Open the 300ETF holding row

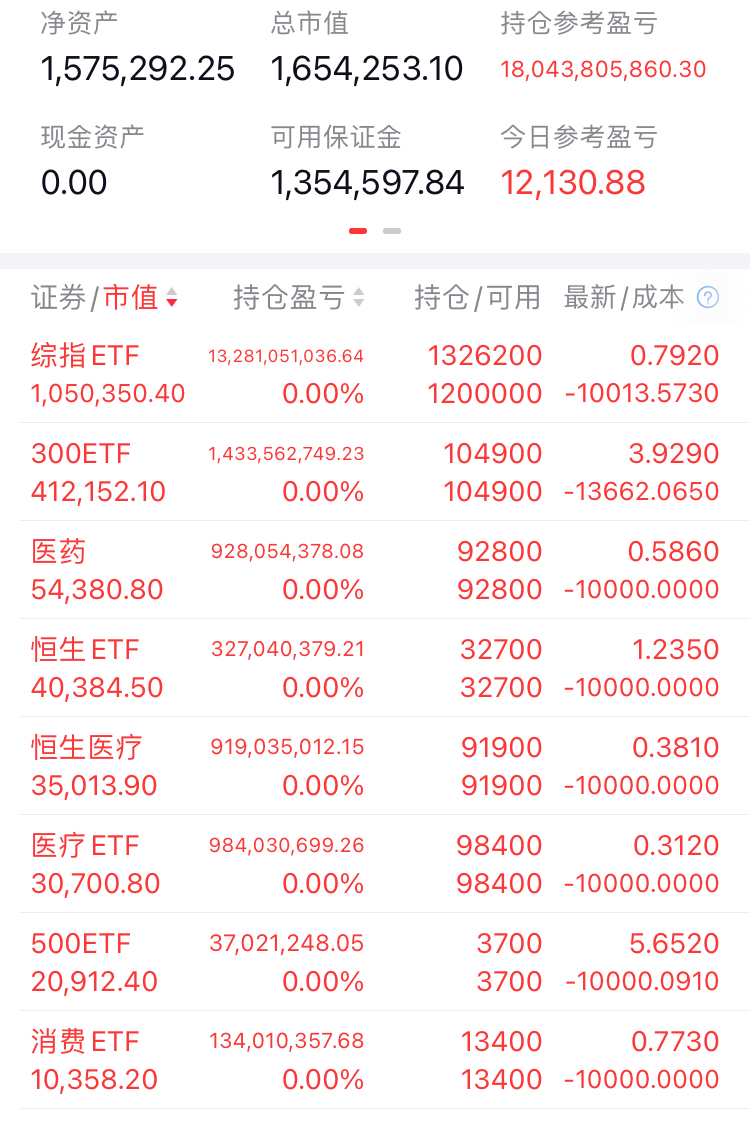point(375,472)
